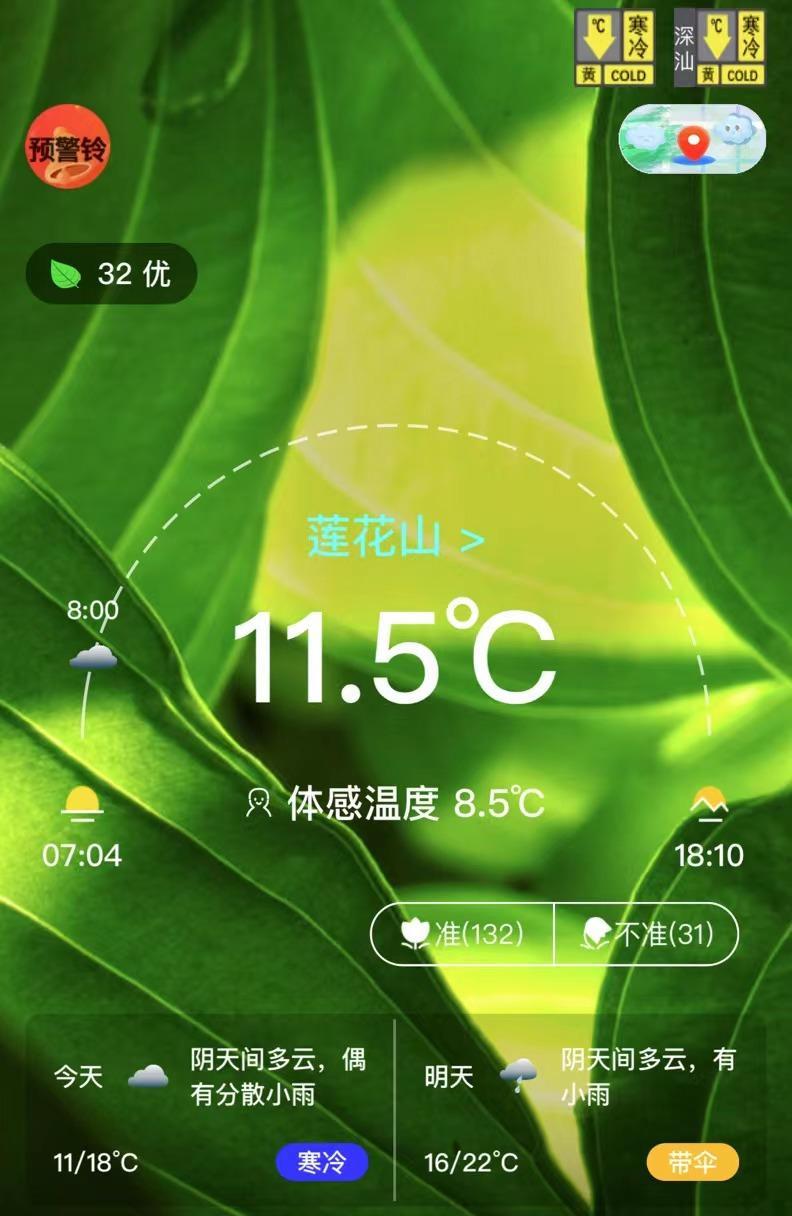Open the air quality 32 优 chip
Screen dimensions: 792x1216
[x=111, y=273]
